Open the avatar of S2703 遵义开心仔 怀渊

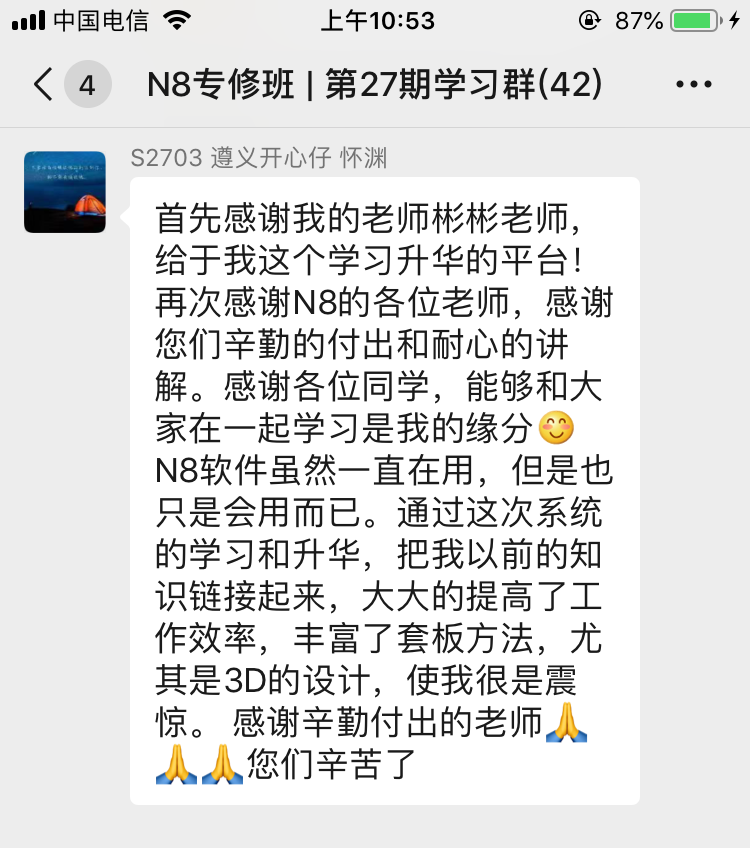[x=65, y=192]
